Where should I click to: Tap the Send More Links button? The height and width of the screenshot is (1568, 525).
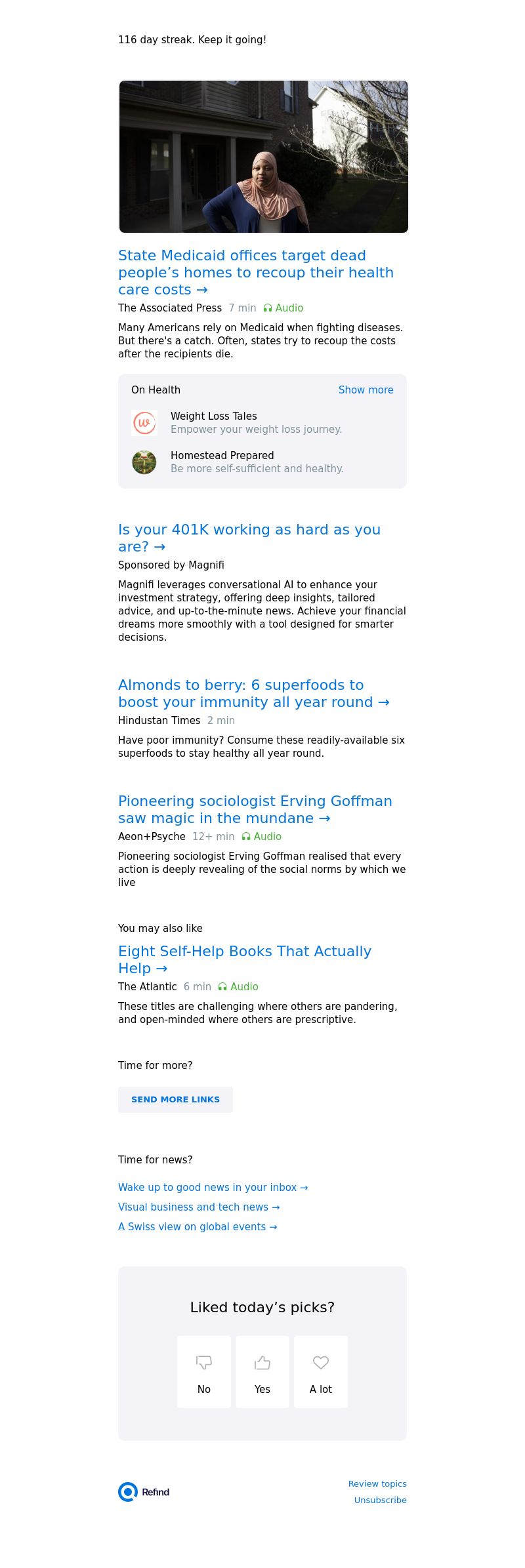click(x=175, y=1100)
